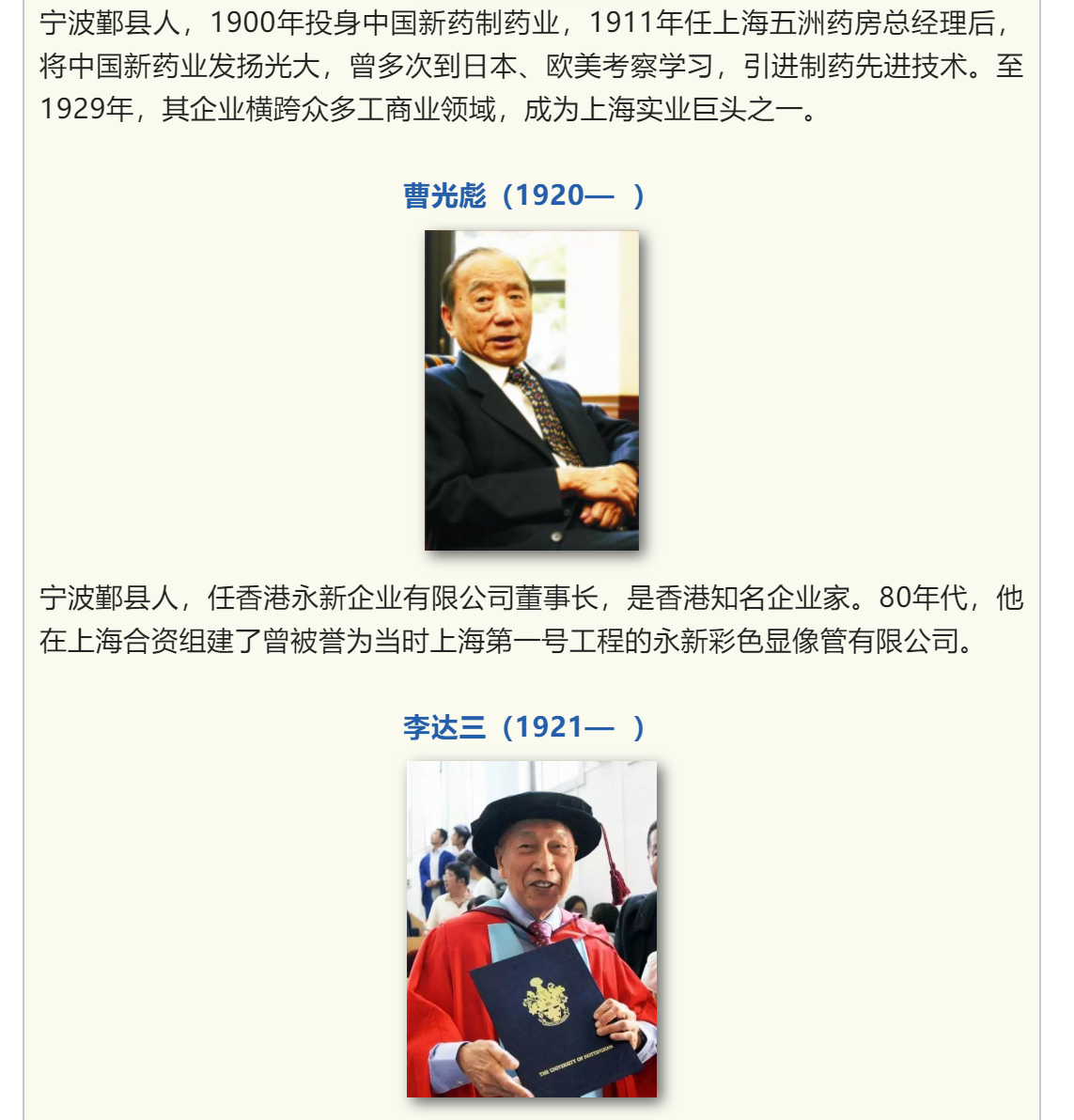Open the photo of 曹光彪
1074x1120 pixels.
[532, 391]
